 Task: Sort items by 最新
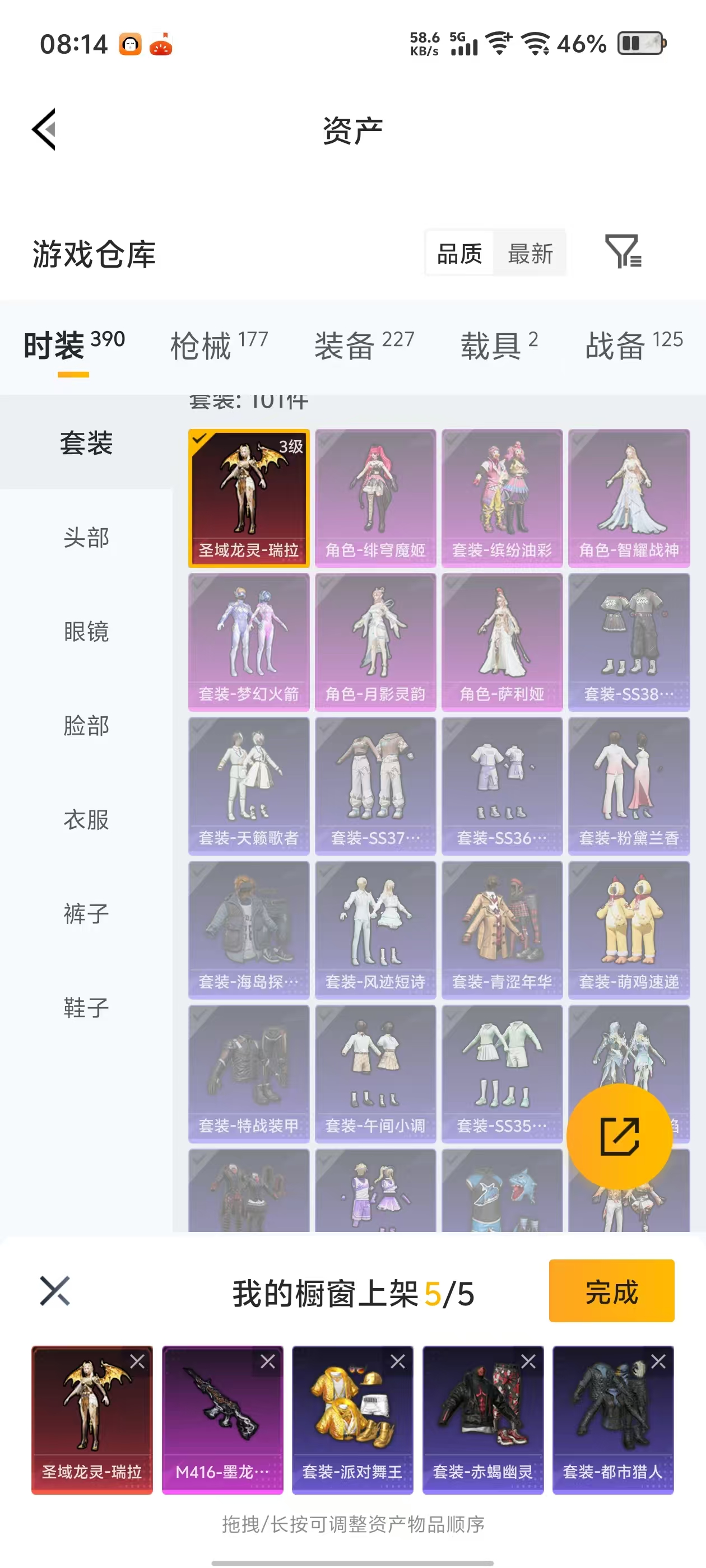point(530,253)
